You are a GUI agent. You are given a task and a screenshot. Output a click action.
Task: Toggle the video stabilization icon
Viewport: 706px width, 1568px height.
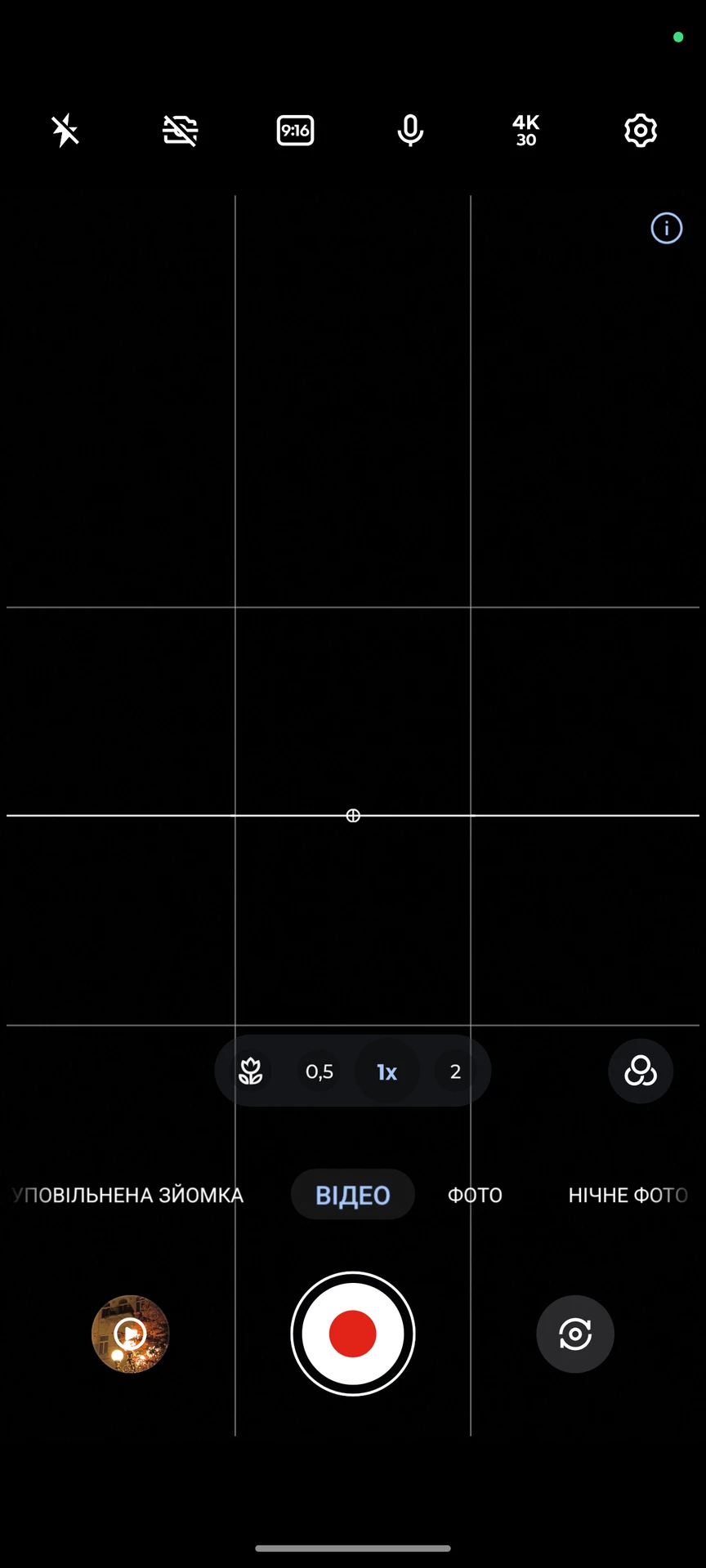pos(181,131)
